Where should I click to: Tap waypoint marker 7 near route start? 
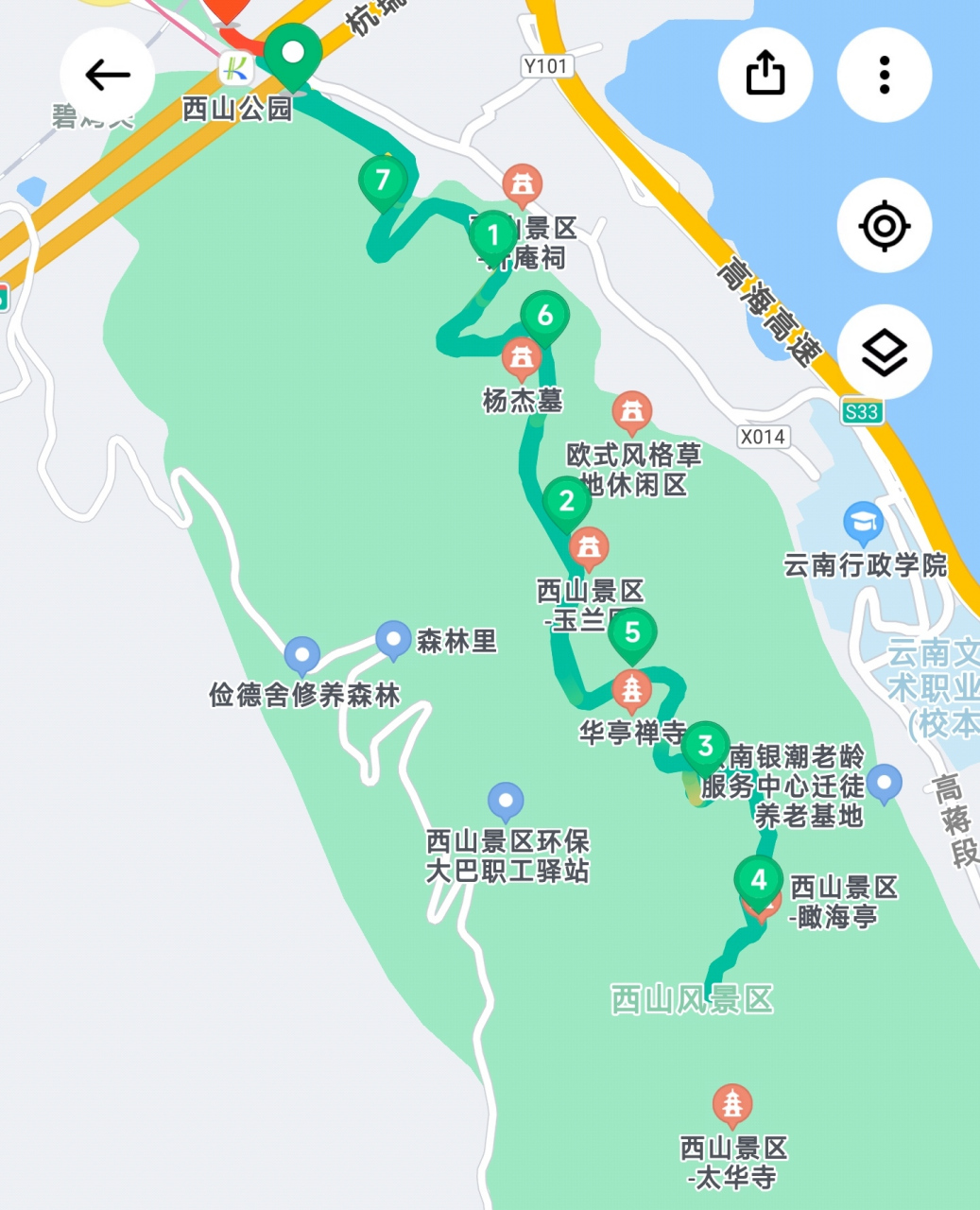[383, 179]
